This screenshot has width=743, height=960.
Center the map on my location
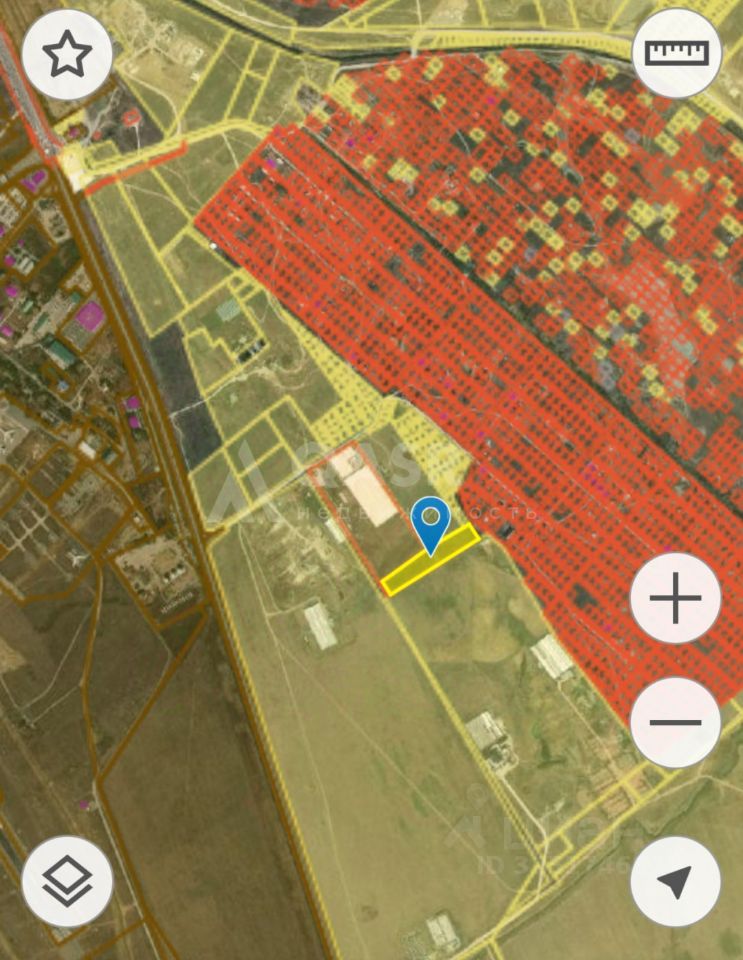[675, 881]
